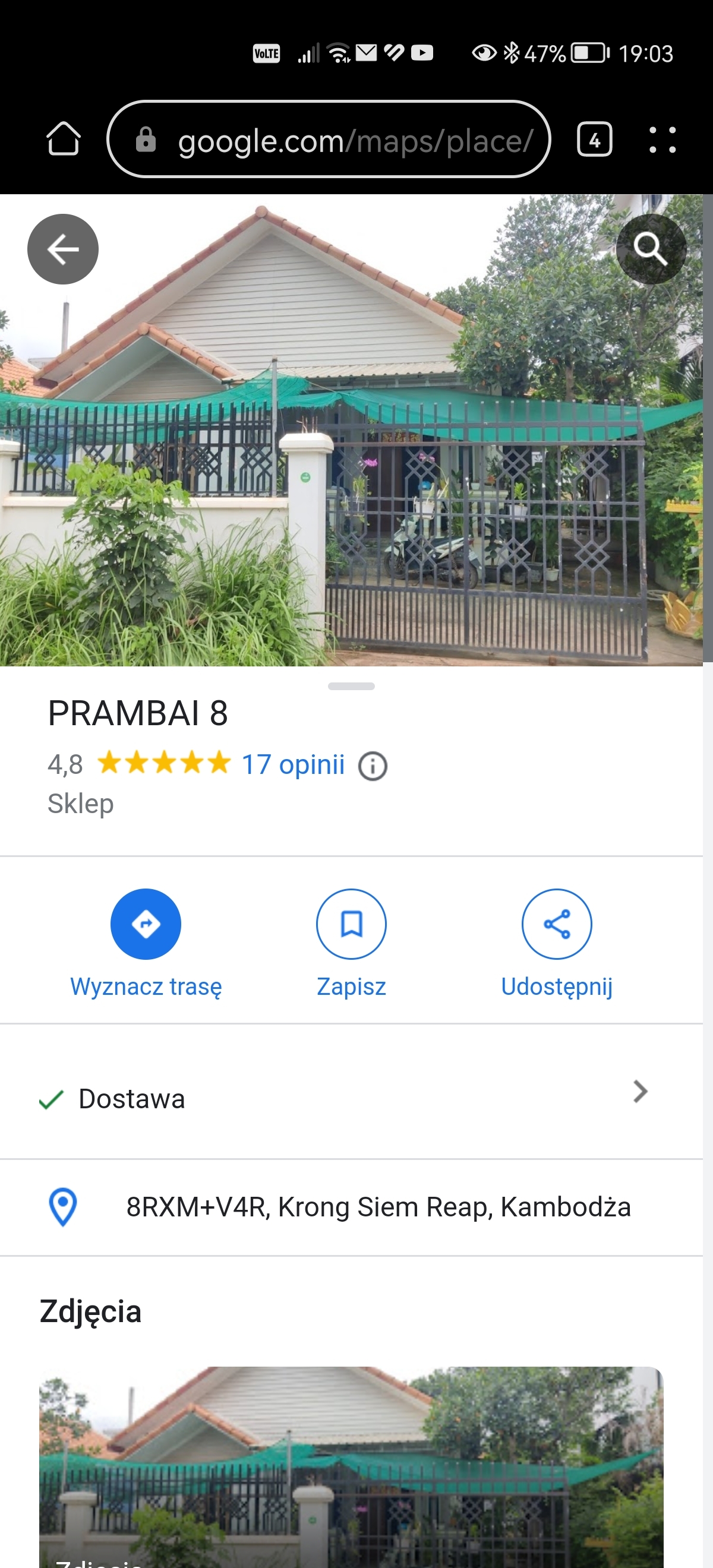Open the browser overflow menu

[x=662, y=140]
